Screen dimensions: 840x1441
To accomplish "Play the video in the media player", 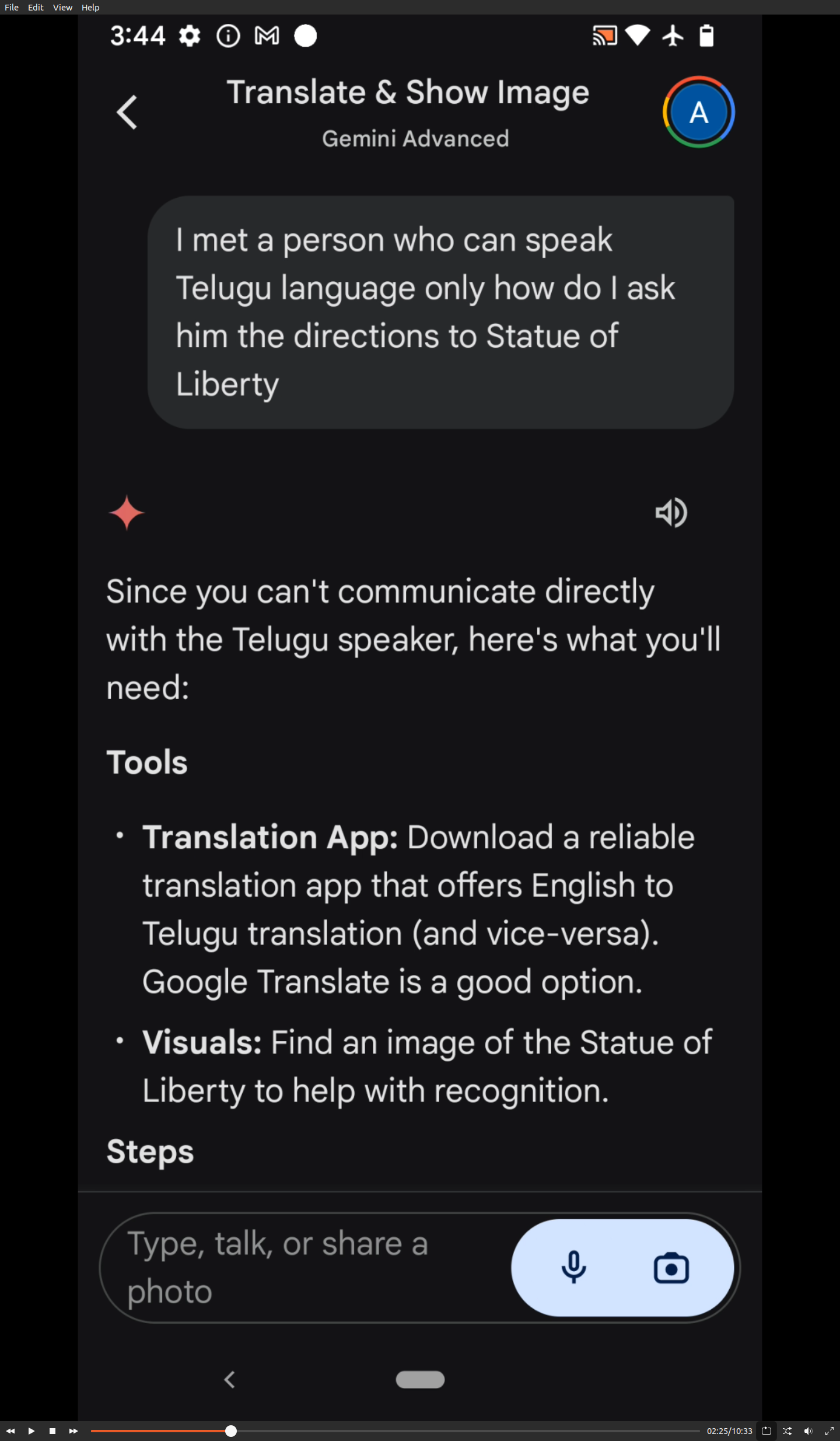I will [32, 1431].
